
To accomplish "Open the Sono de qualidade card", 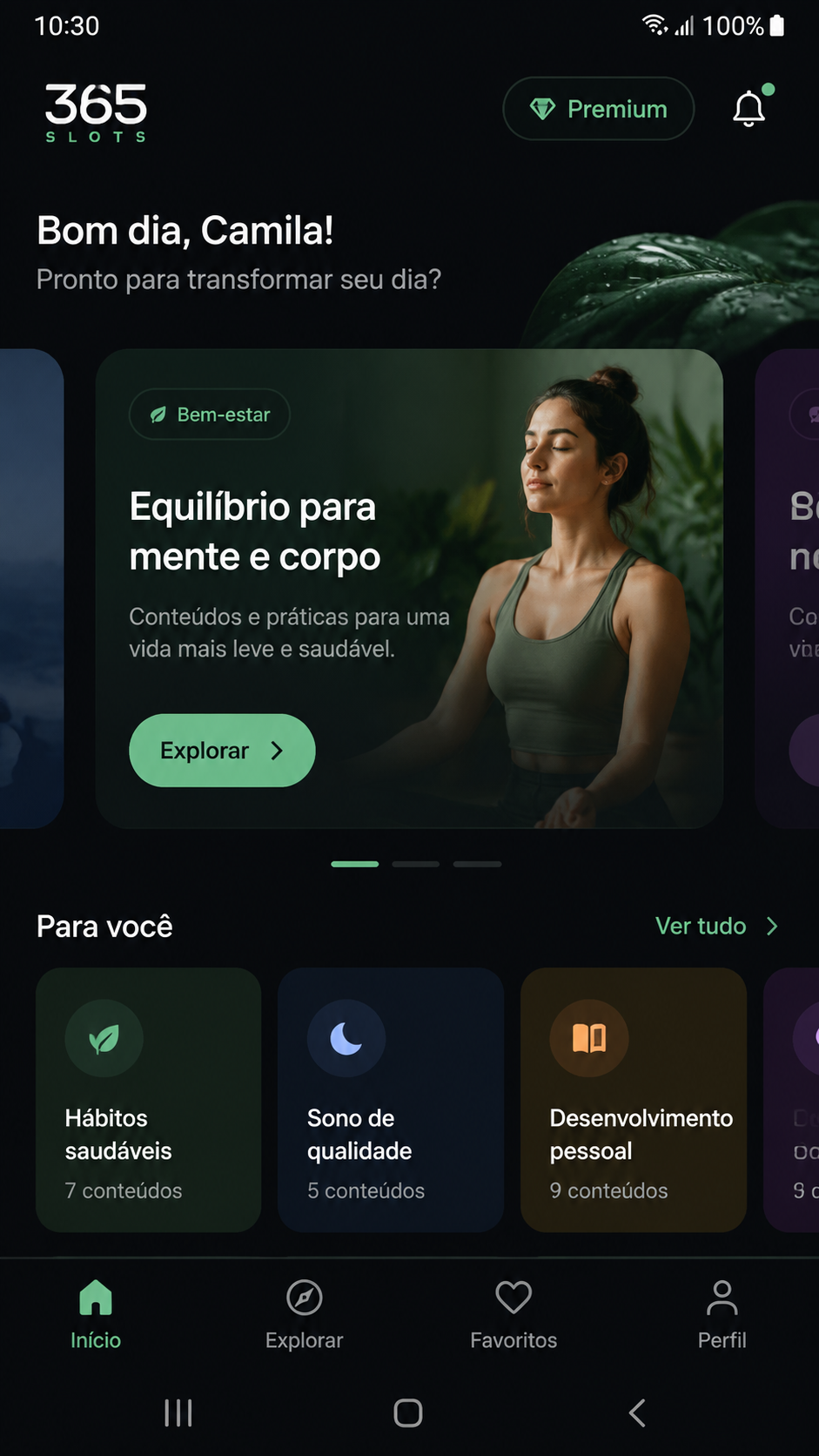I will click(x=391, y=1100).
